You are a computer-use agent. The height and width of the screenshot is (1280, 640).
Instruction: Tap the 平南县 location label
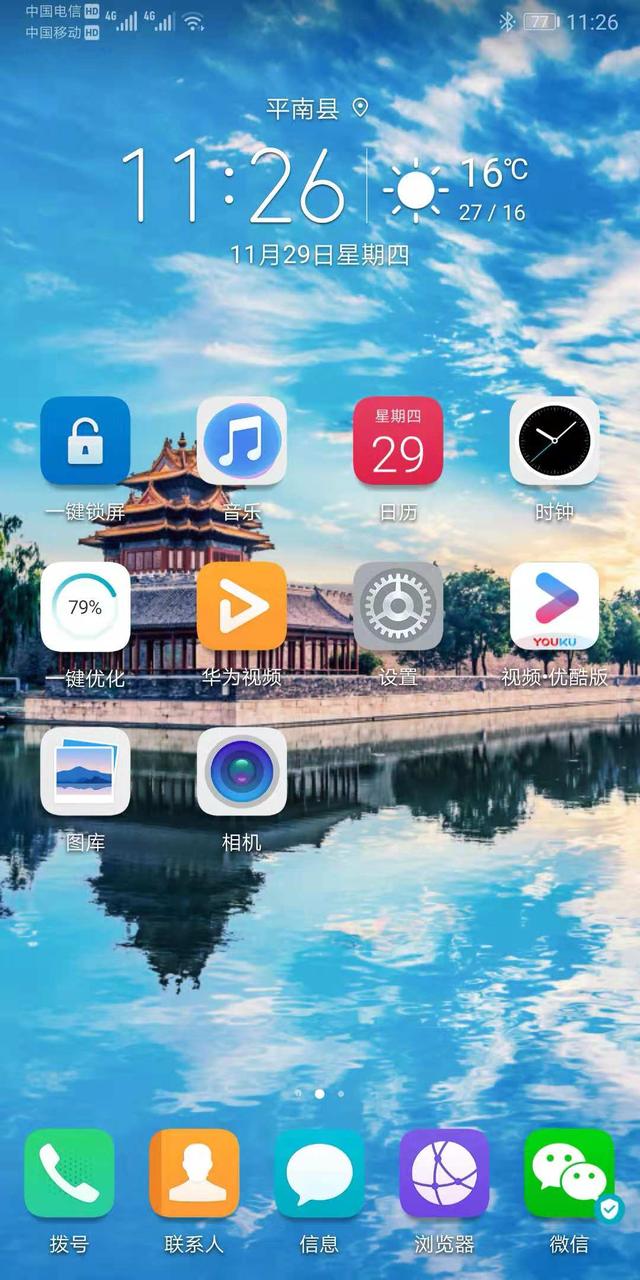tap(304, 109)
